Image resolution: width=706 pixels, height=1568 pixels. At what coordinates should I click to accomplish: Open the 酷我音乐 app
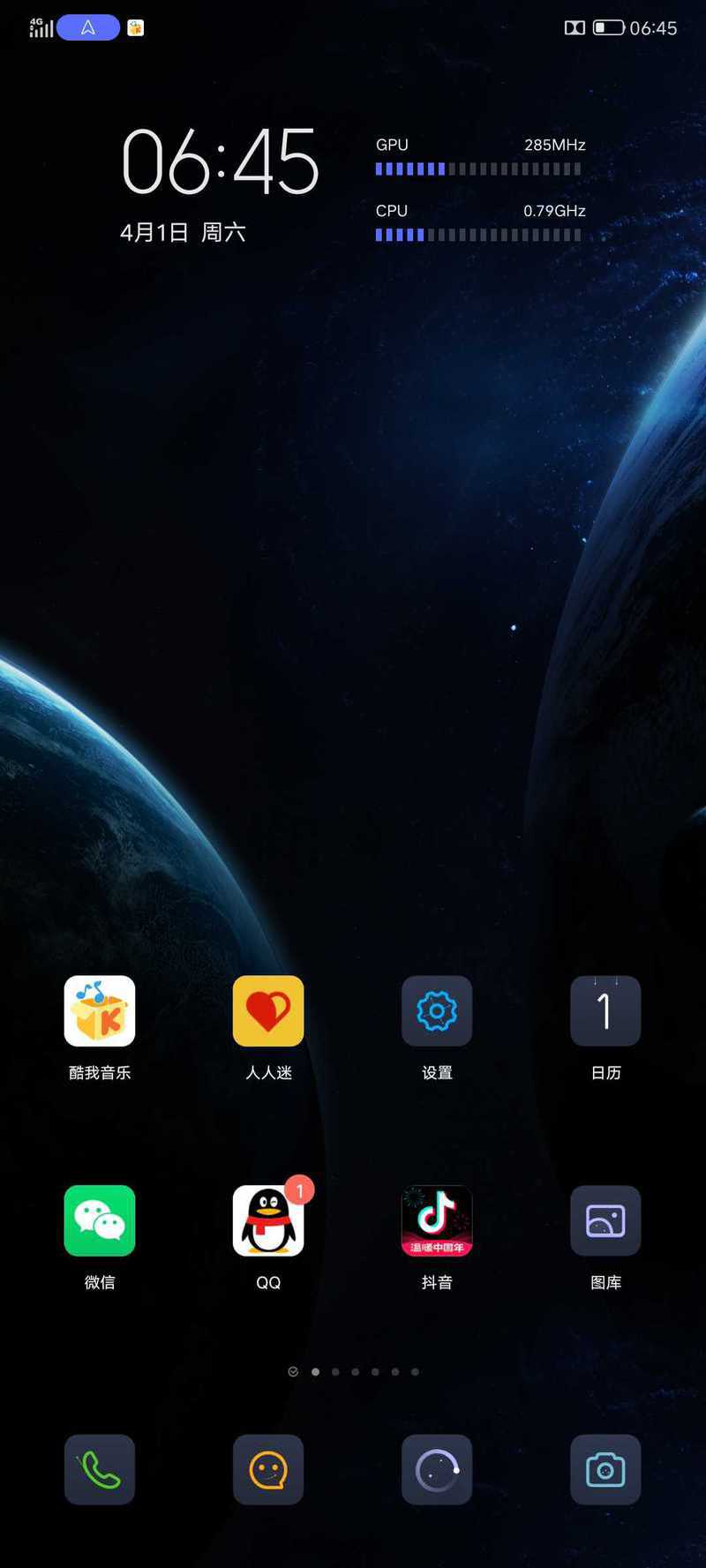(100, 1011)
